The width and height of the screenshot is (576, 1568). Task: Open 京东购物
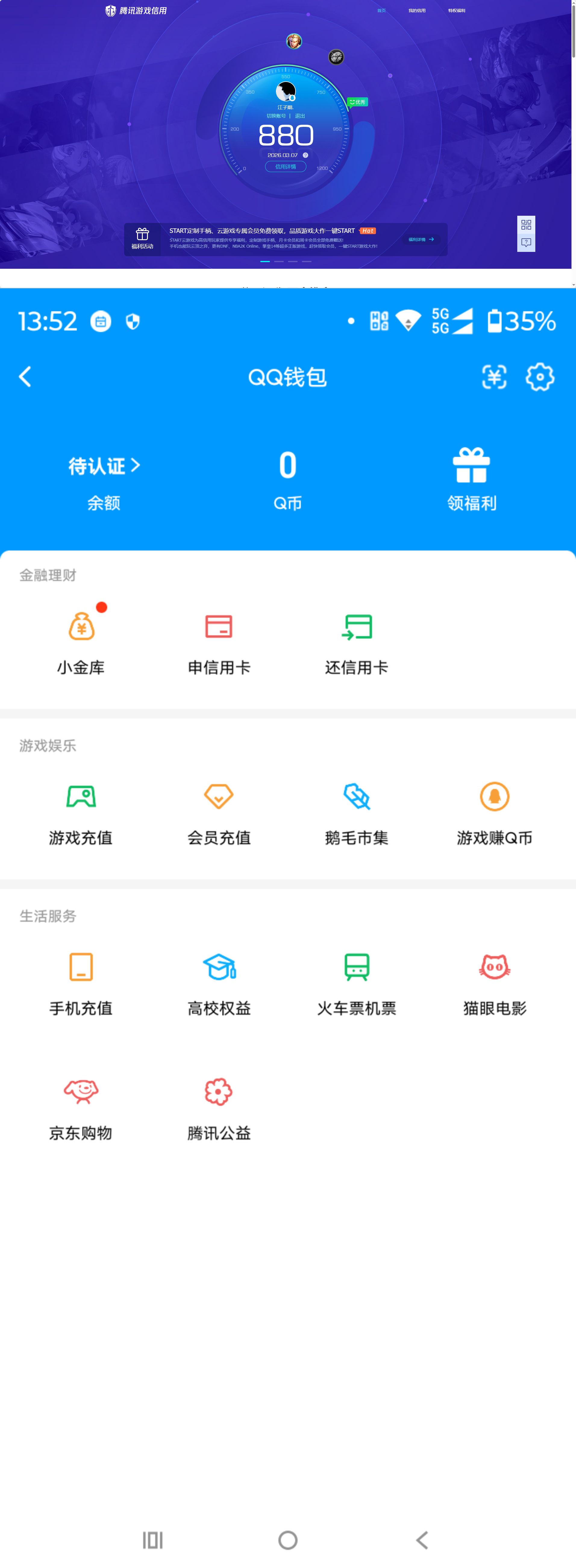point(81,1108)
